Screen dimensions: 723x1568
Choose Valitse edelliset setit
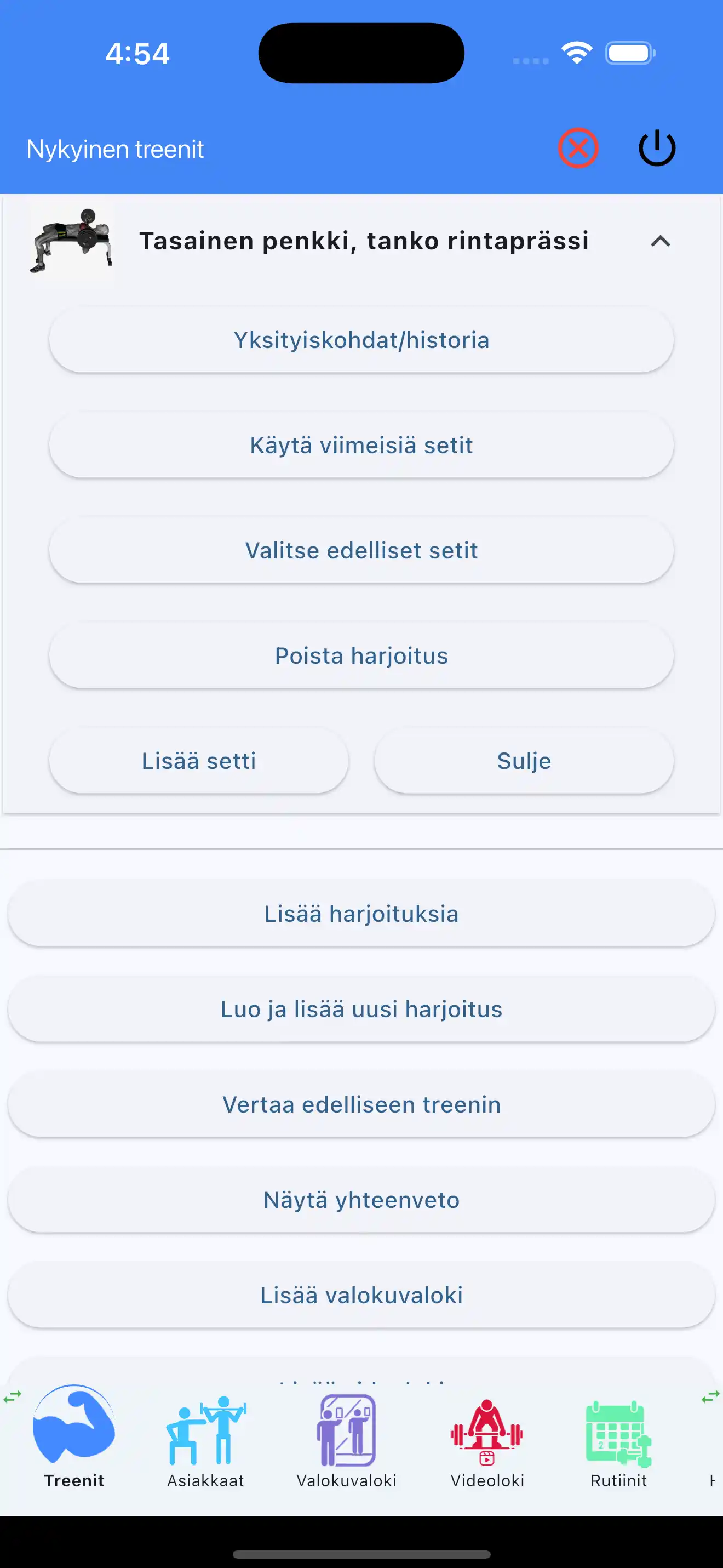tap(361, 550)
